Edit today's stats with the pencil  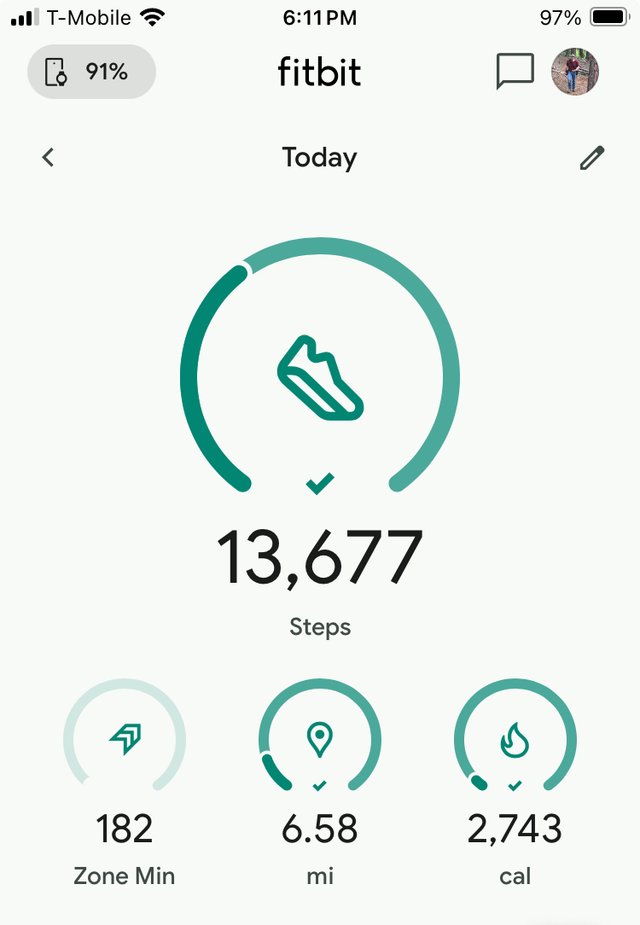[x=592, y=157]
